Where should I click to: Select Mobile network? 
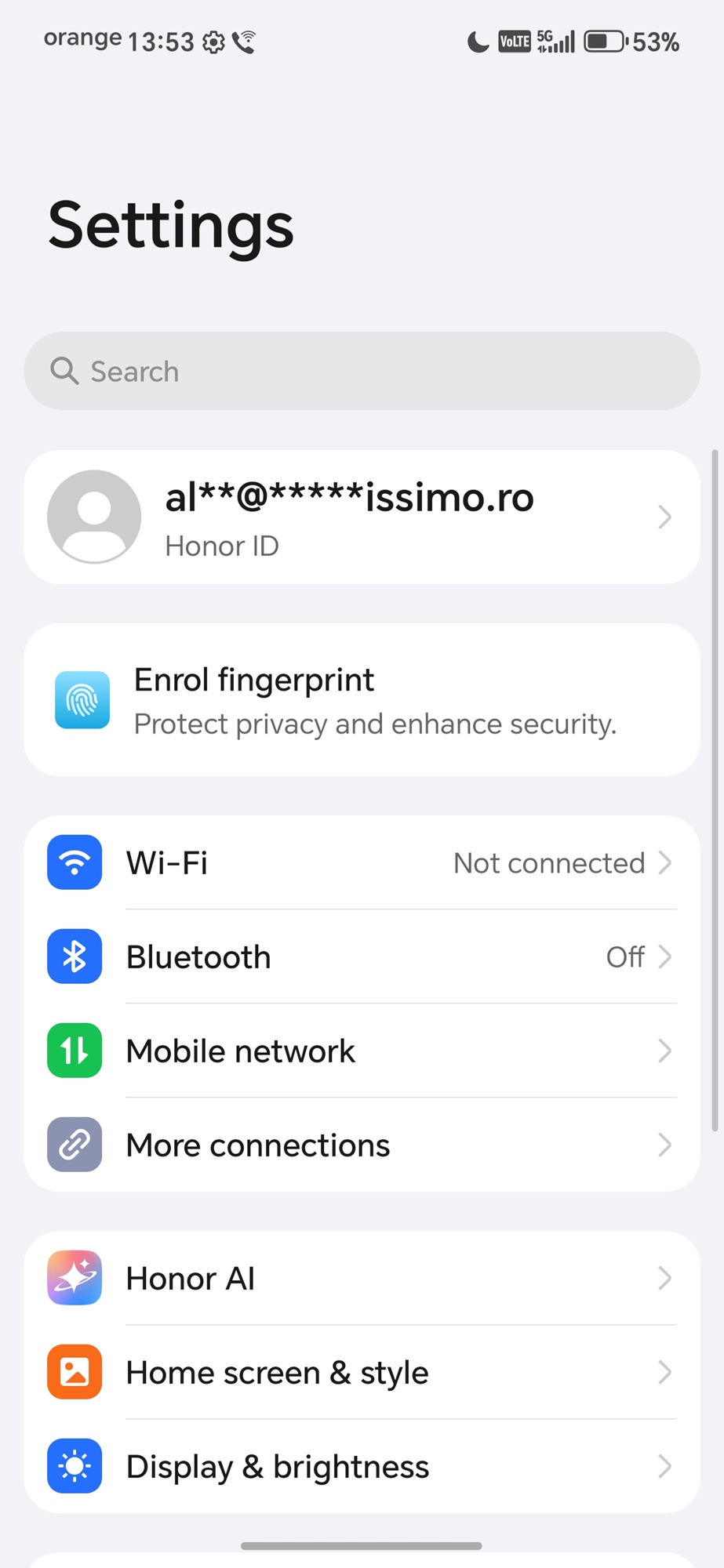point(361,1051)
